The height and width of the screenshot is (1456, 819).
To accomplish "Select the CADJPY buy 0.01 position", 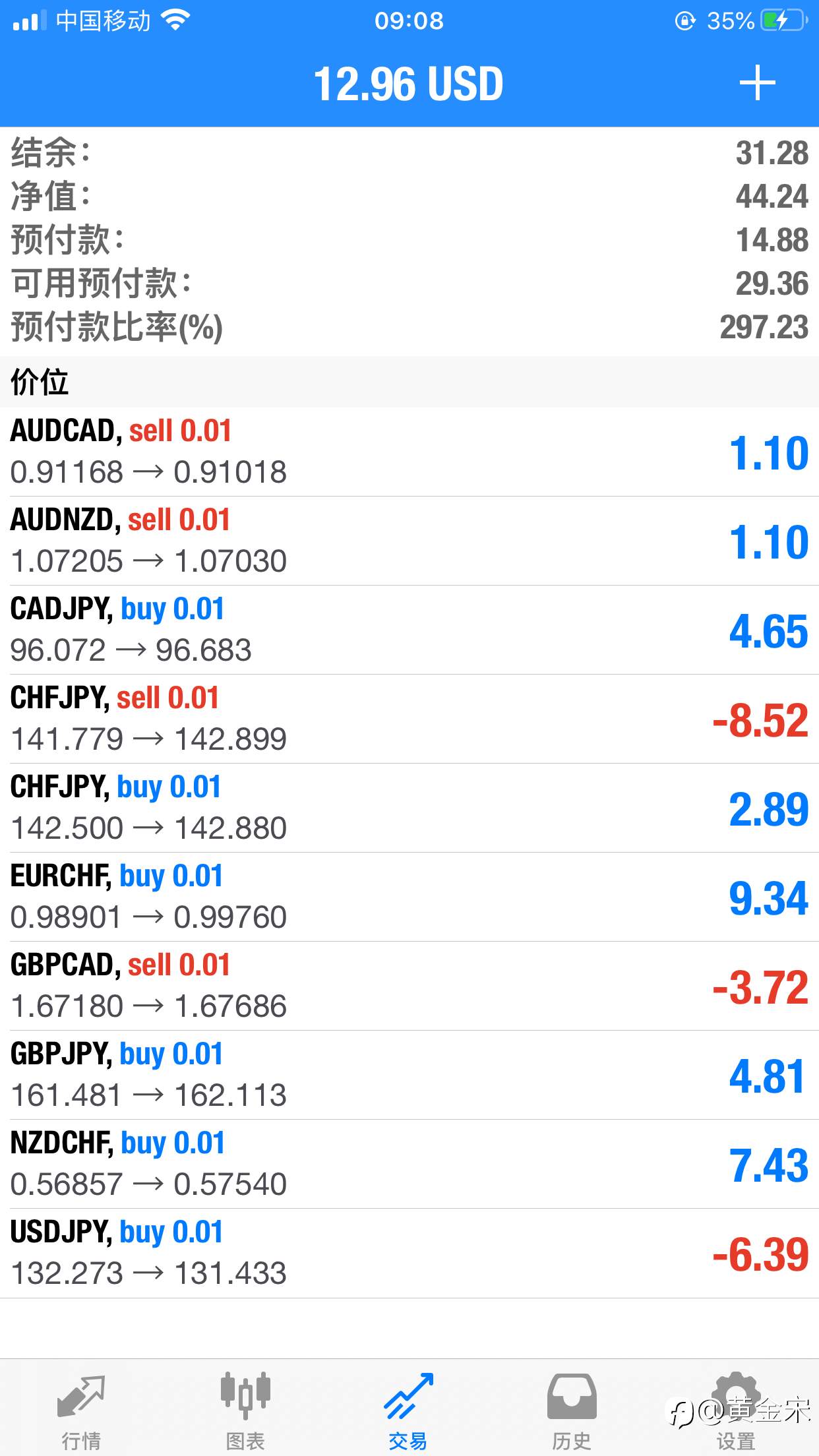I will (409, 630).
